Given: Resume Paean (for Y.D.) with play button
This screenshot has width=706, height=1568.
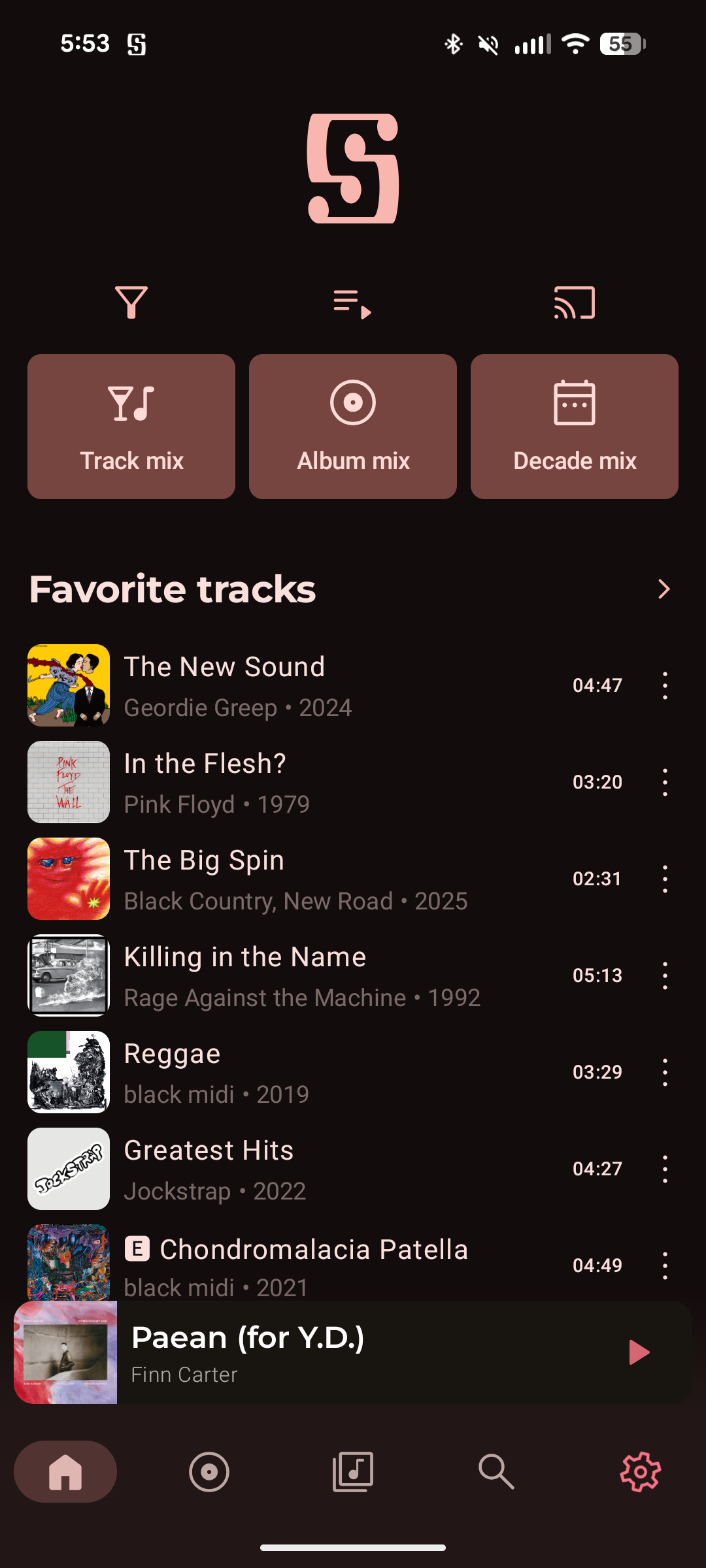Looking at the screenshot, I should (638, 1352).
